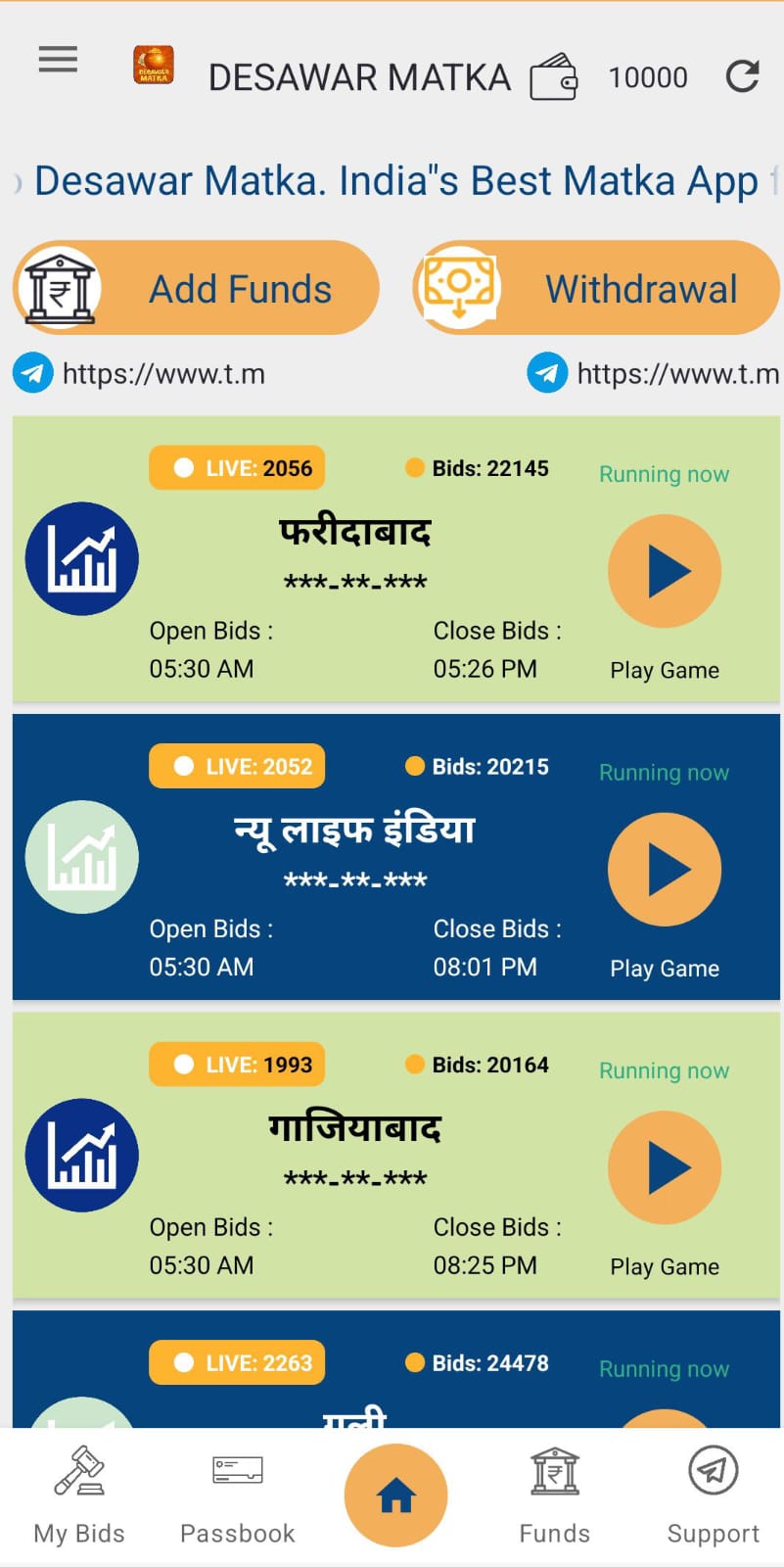Screen dimensions: 784x1567
Task: Open the Passbook tab
Action: (237, 1495)
